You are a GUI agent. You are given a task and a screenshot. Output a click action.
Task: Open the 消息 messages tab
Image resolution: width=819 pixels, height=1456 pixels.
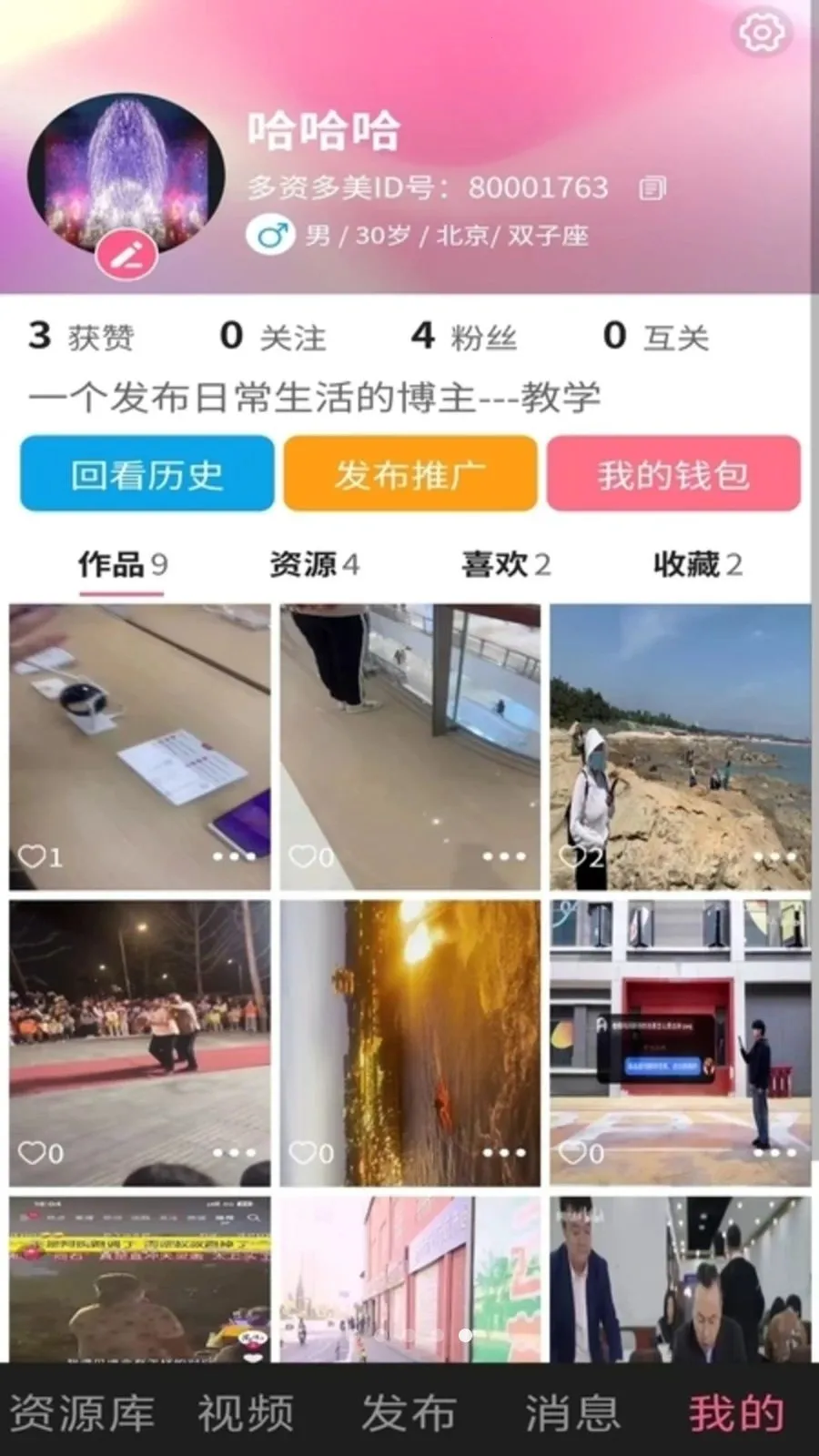[572, 1413]
